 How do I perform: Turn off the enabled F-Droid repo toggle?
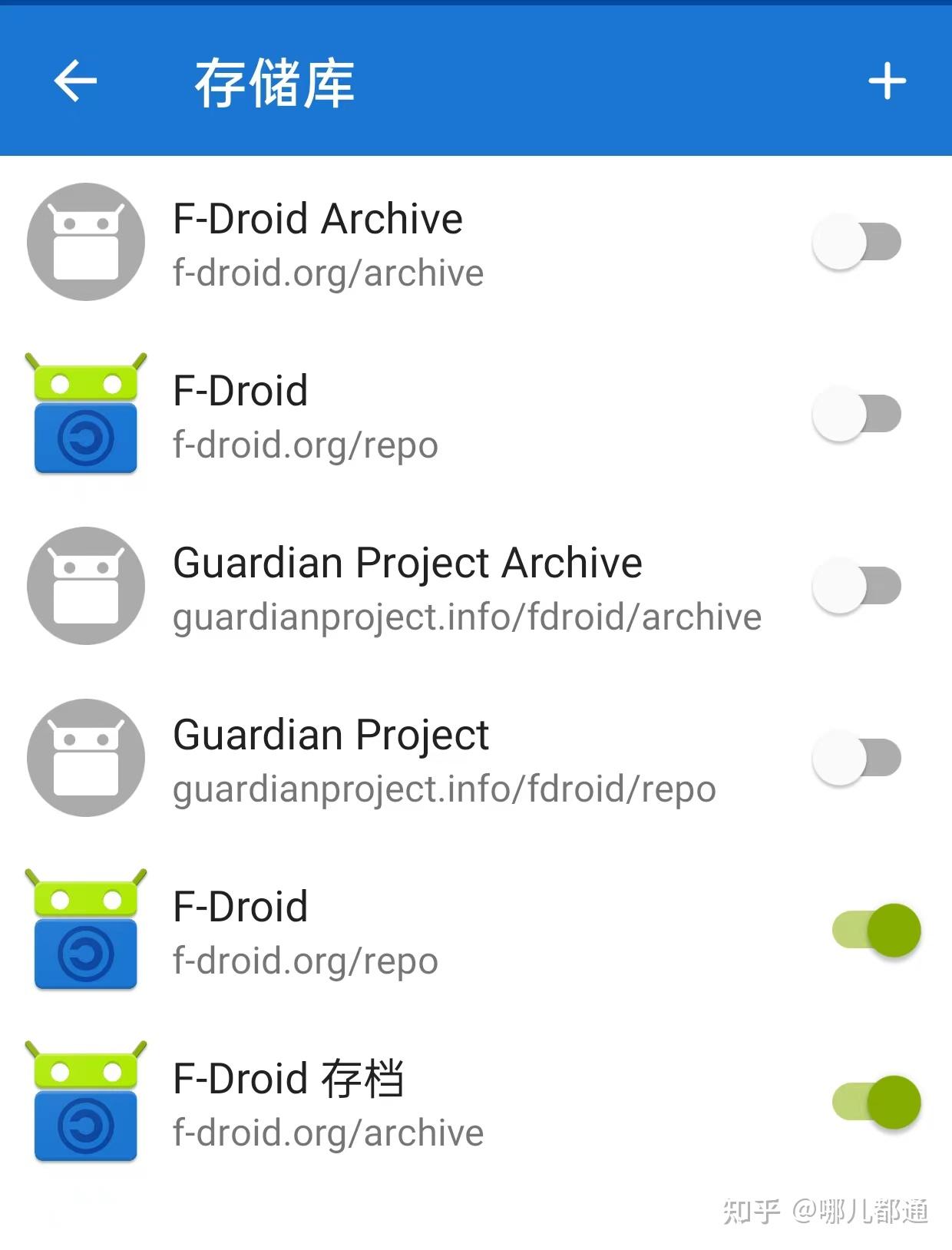point(877,931)
